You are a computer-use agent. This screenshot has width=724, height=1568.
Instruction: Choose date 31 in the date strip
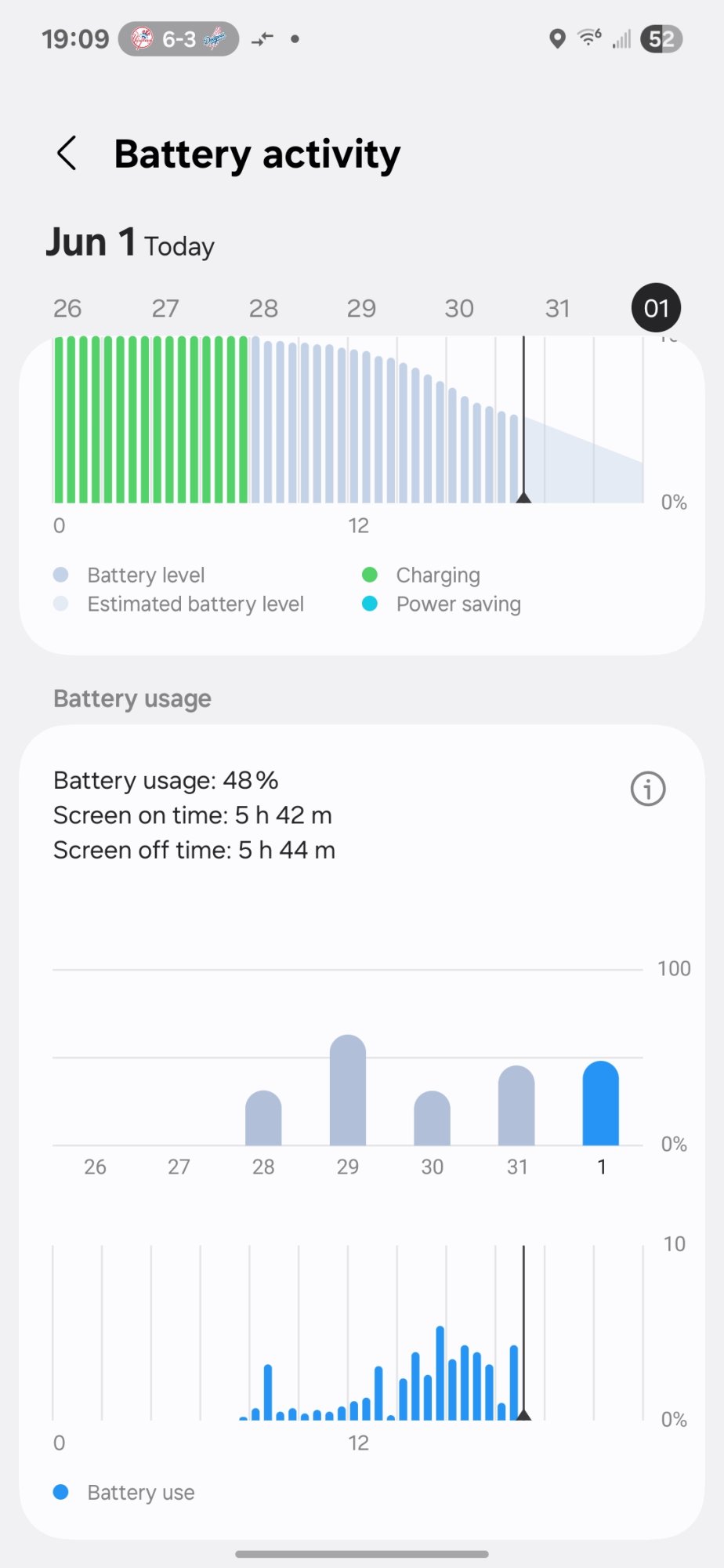(557, 308)
